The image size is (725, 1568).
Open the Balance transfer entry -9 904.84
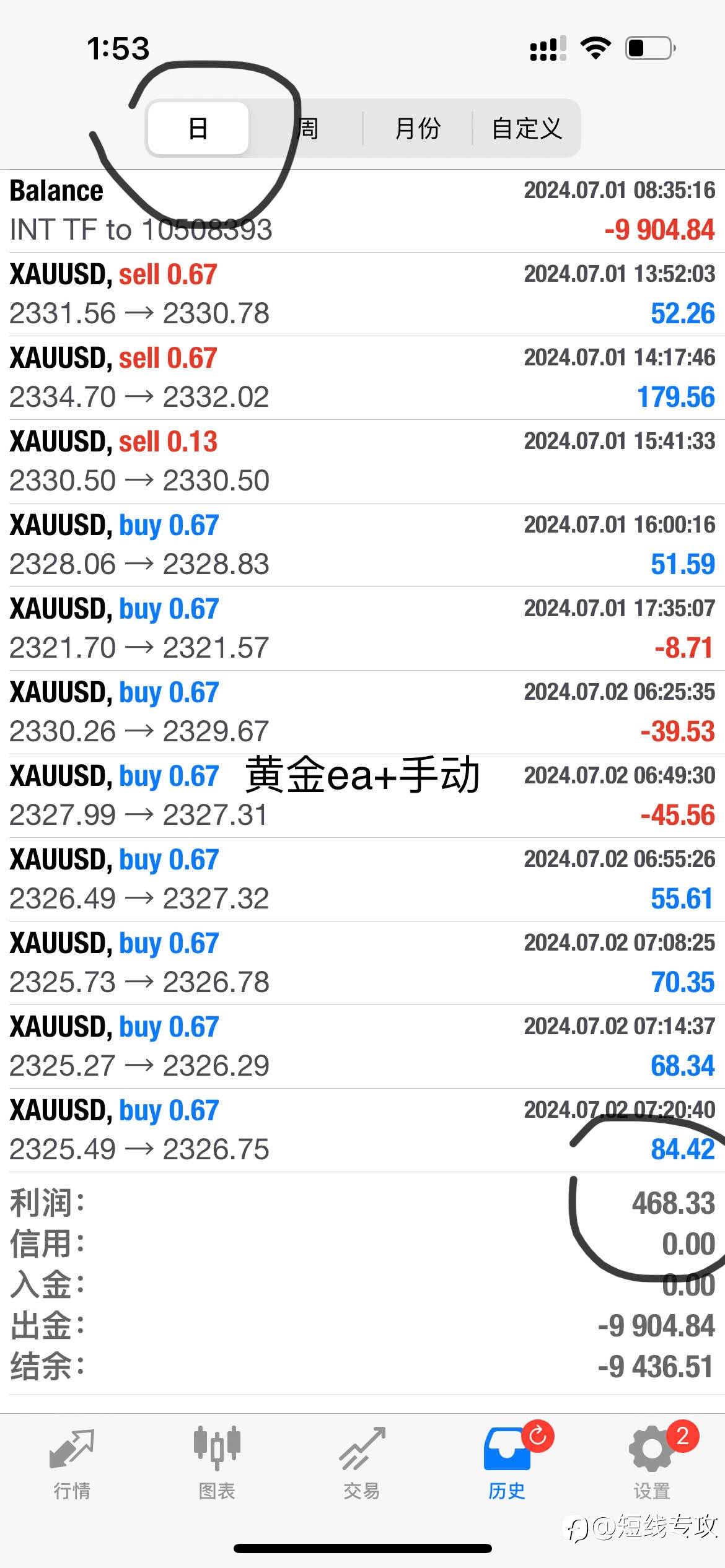coord(362,211)
